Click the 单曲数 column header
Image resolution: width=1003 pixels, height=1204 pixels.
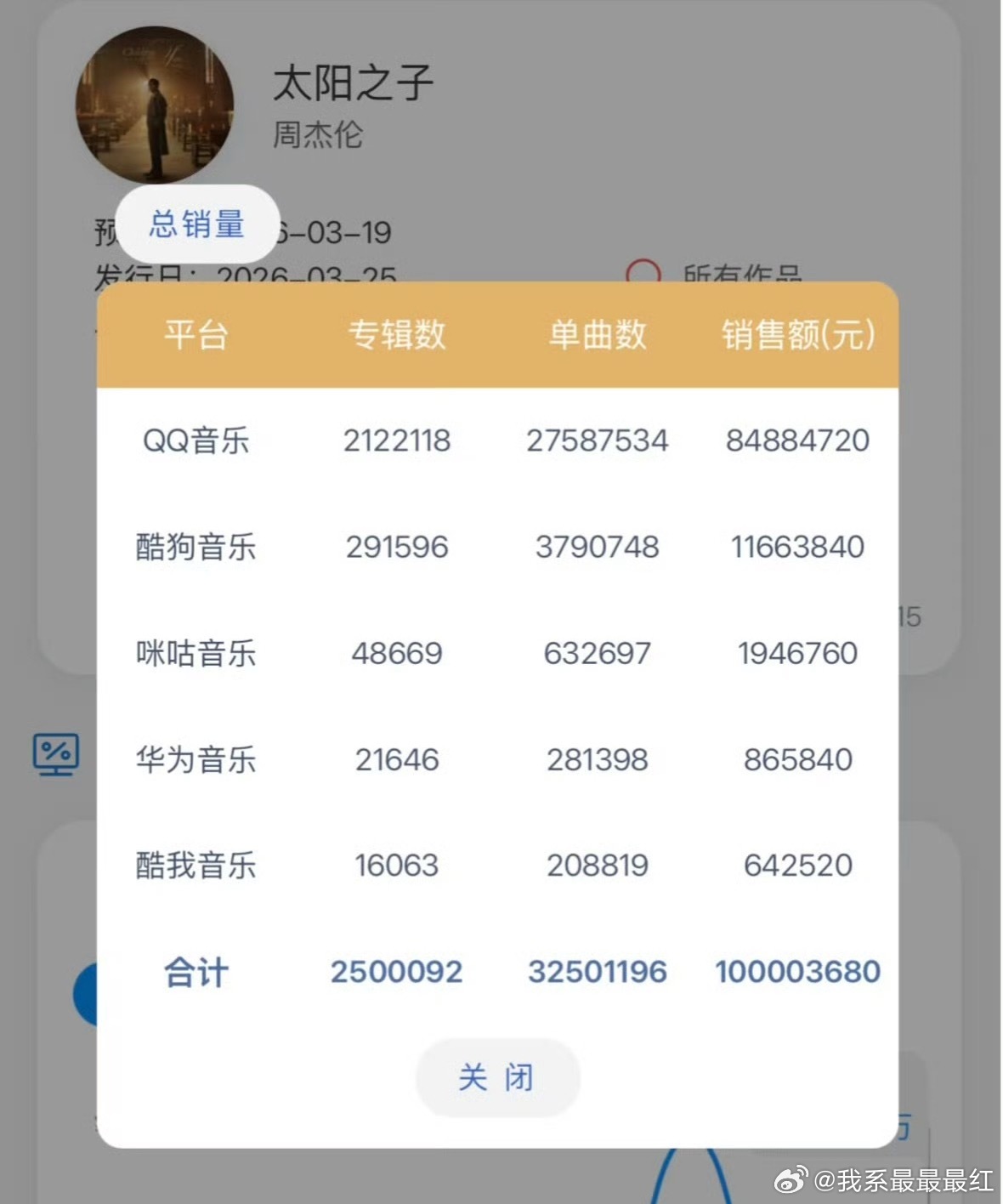point(597,335)
